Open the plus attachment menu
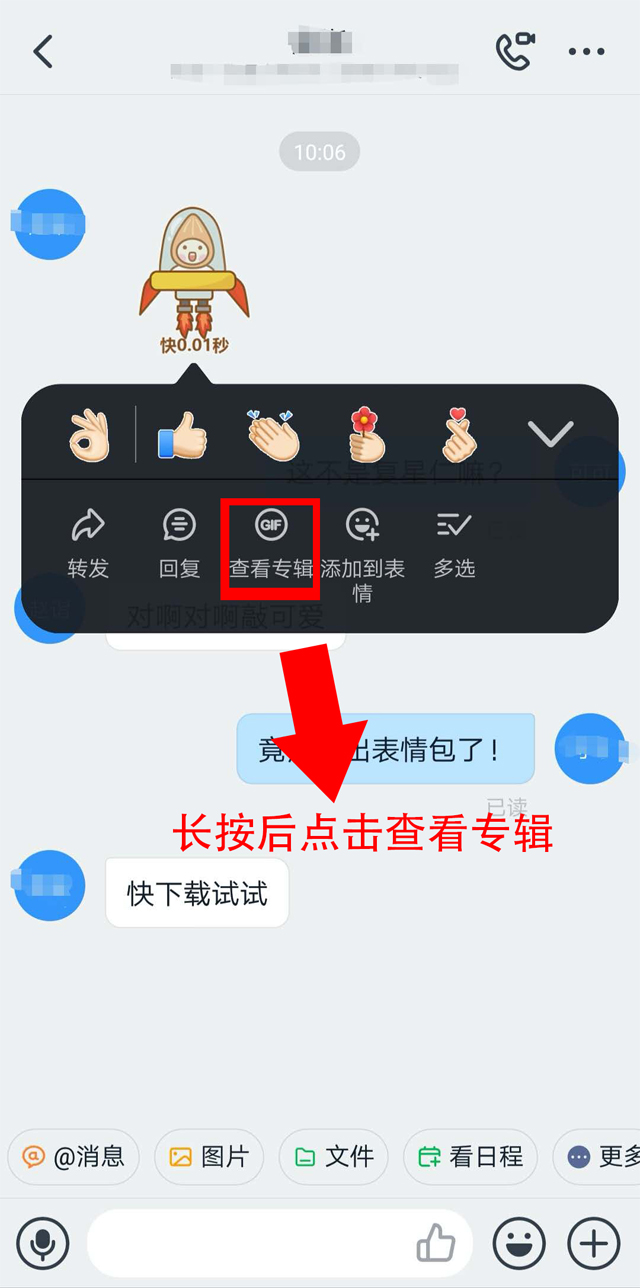Image resolution: width=640 pixels, height=1288 pixels. 594,1244
